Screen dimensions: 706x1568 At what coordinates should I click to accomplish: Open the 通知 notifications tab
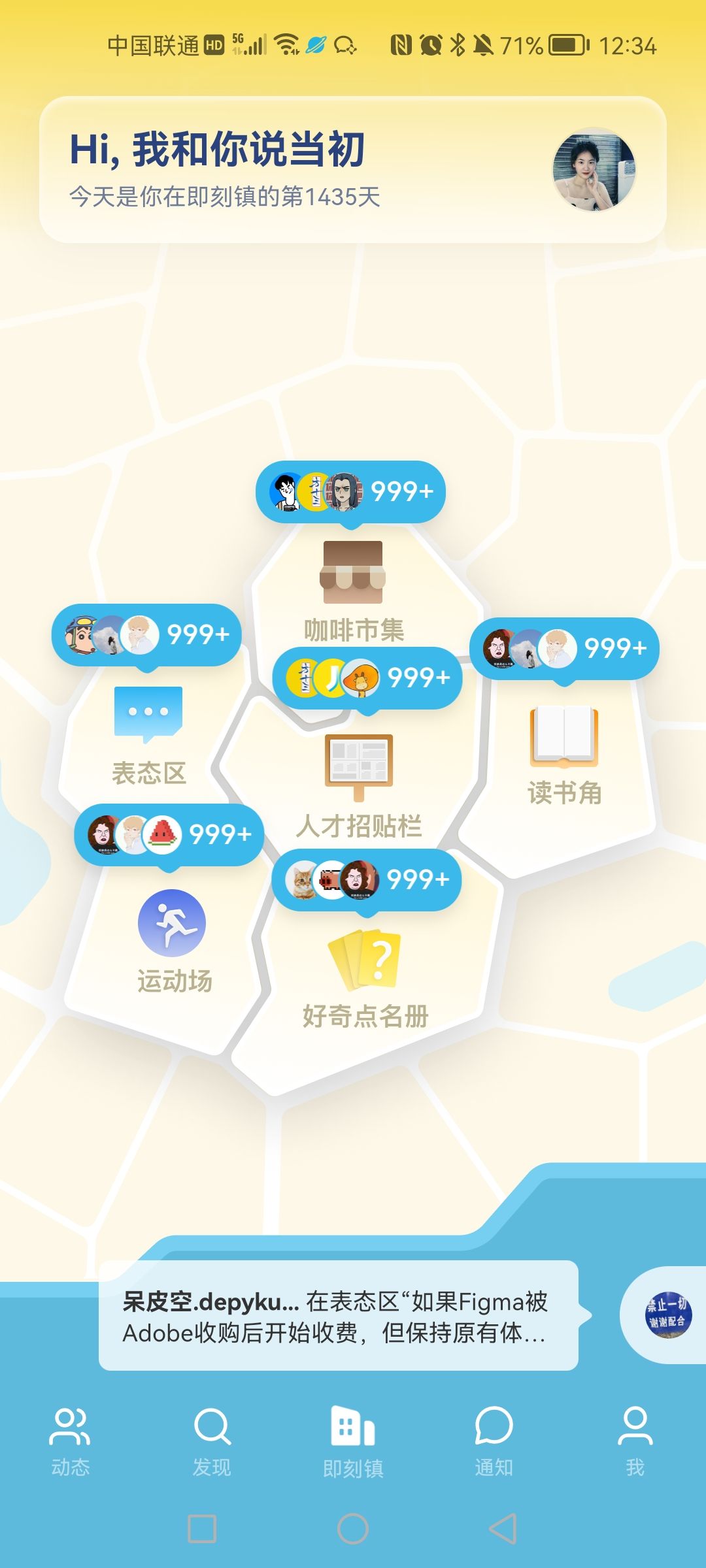click(494, 1443)
